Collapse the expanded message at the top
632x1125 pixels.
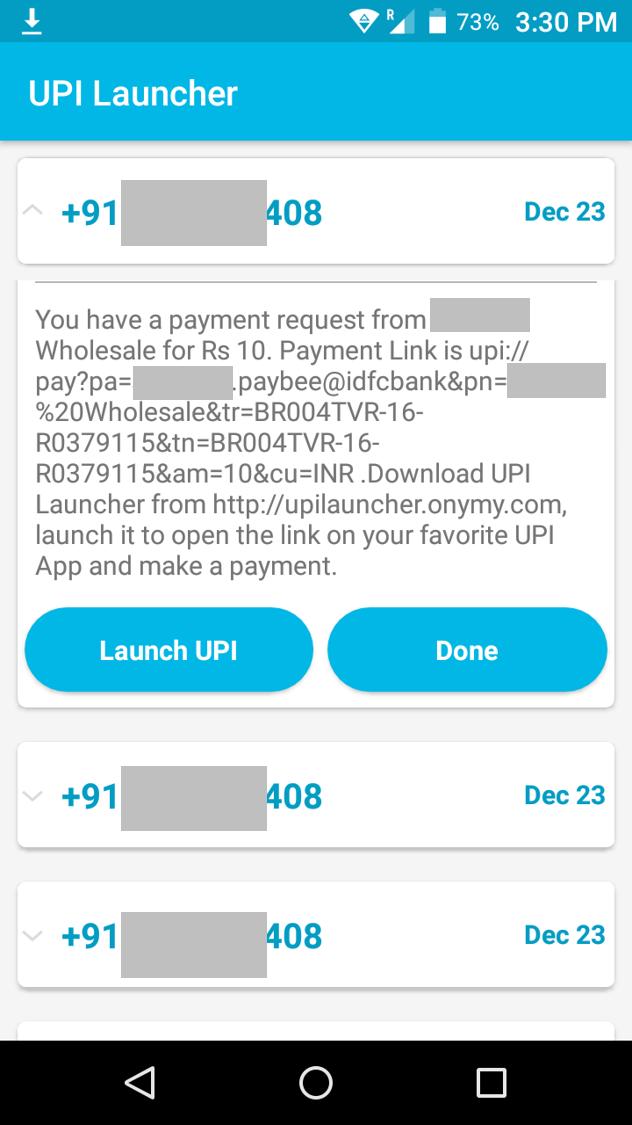[x=33, y=212]
